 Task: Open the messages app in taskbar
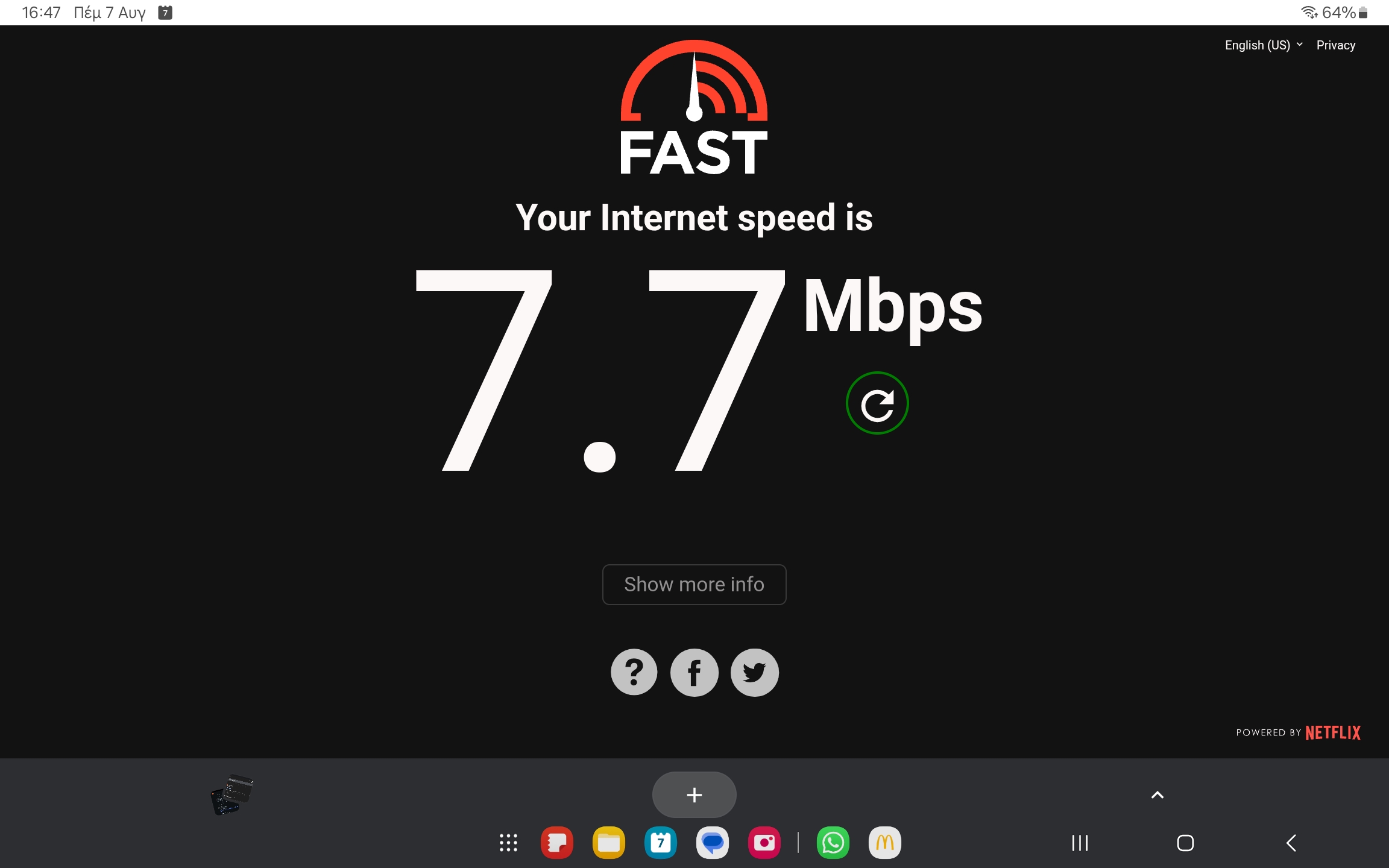point(712,843)
